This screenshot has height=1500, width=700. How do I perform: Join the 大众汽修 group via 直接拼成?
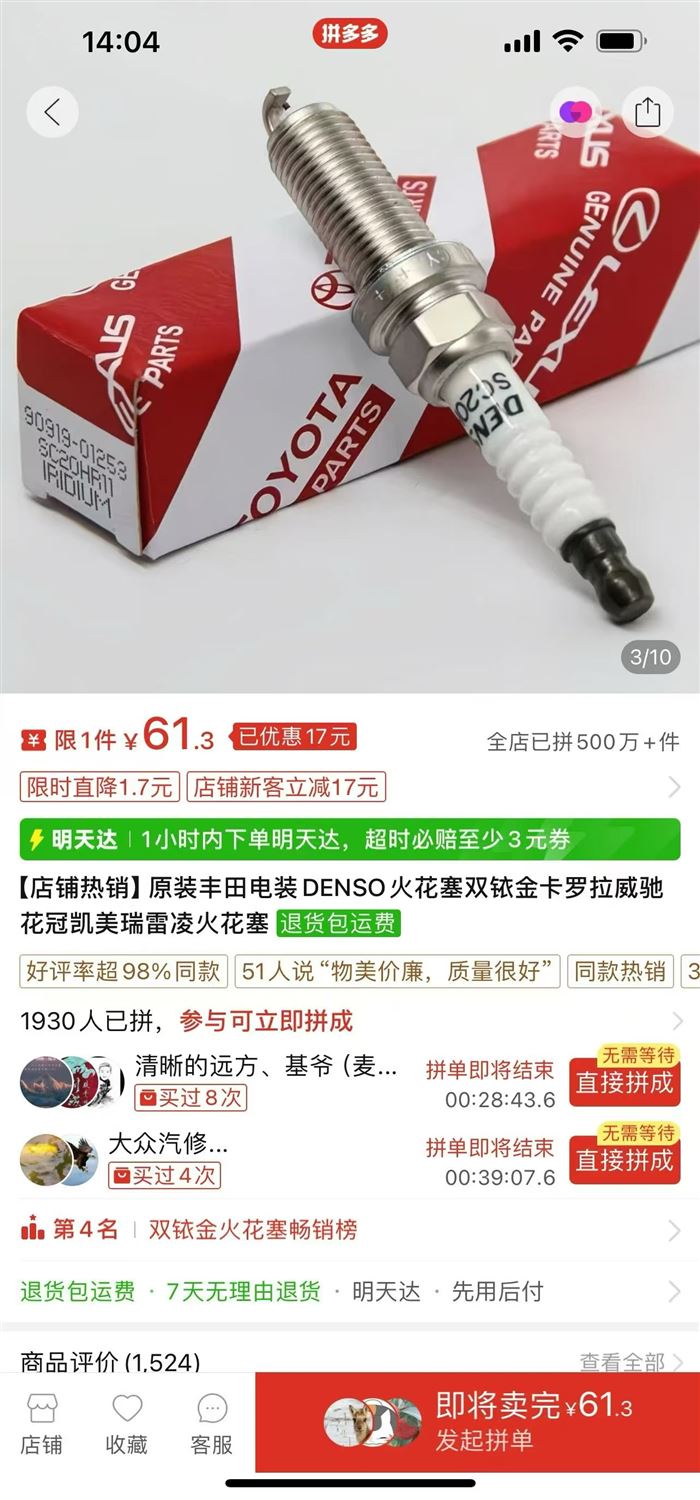pyautogui.click(x=624, y=1160)
